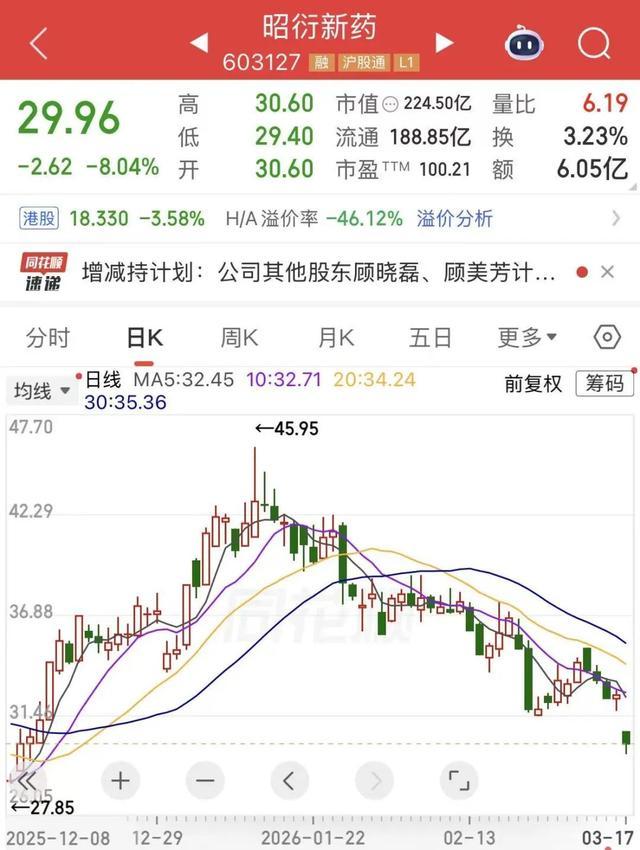Switch to the 周K chart tab
Viewport: 640px width, 850px height.
coord(240,337)
